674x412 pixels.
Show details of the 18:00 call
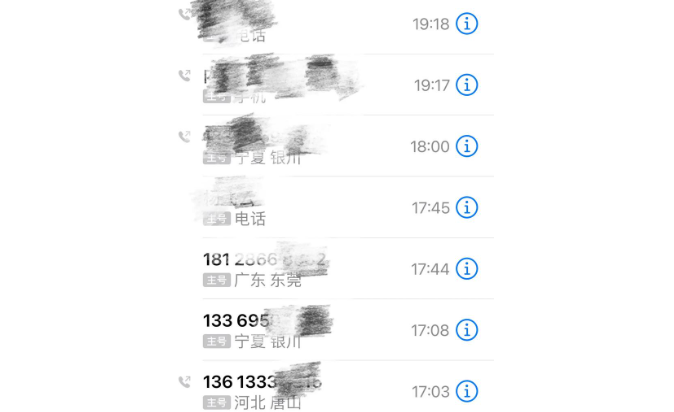coord(467,146)
